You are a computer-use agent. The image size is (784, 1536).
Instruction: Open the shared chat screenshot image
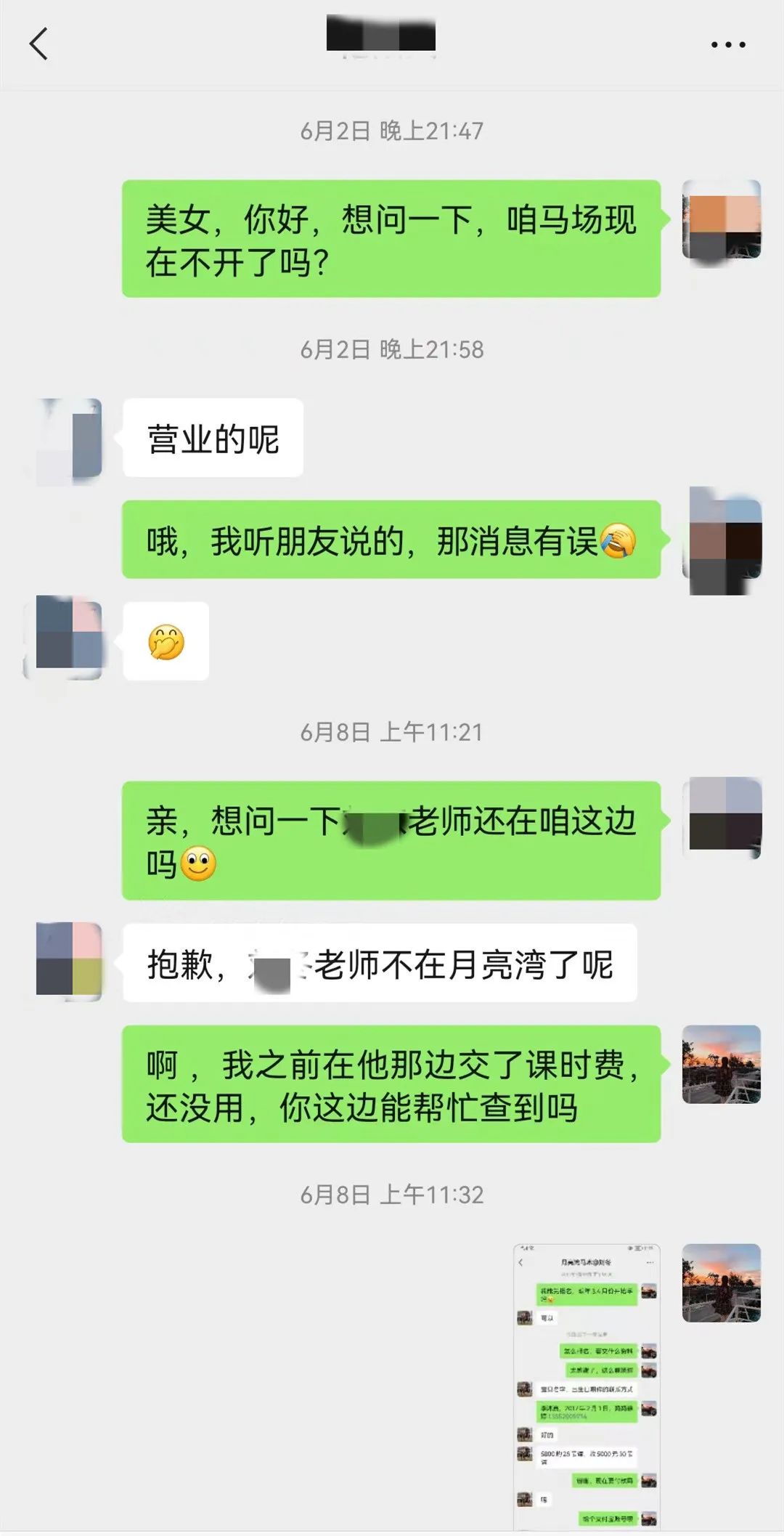click(x=587, y=1386)
